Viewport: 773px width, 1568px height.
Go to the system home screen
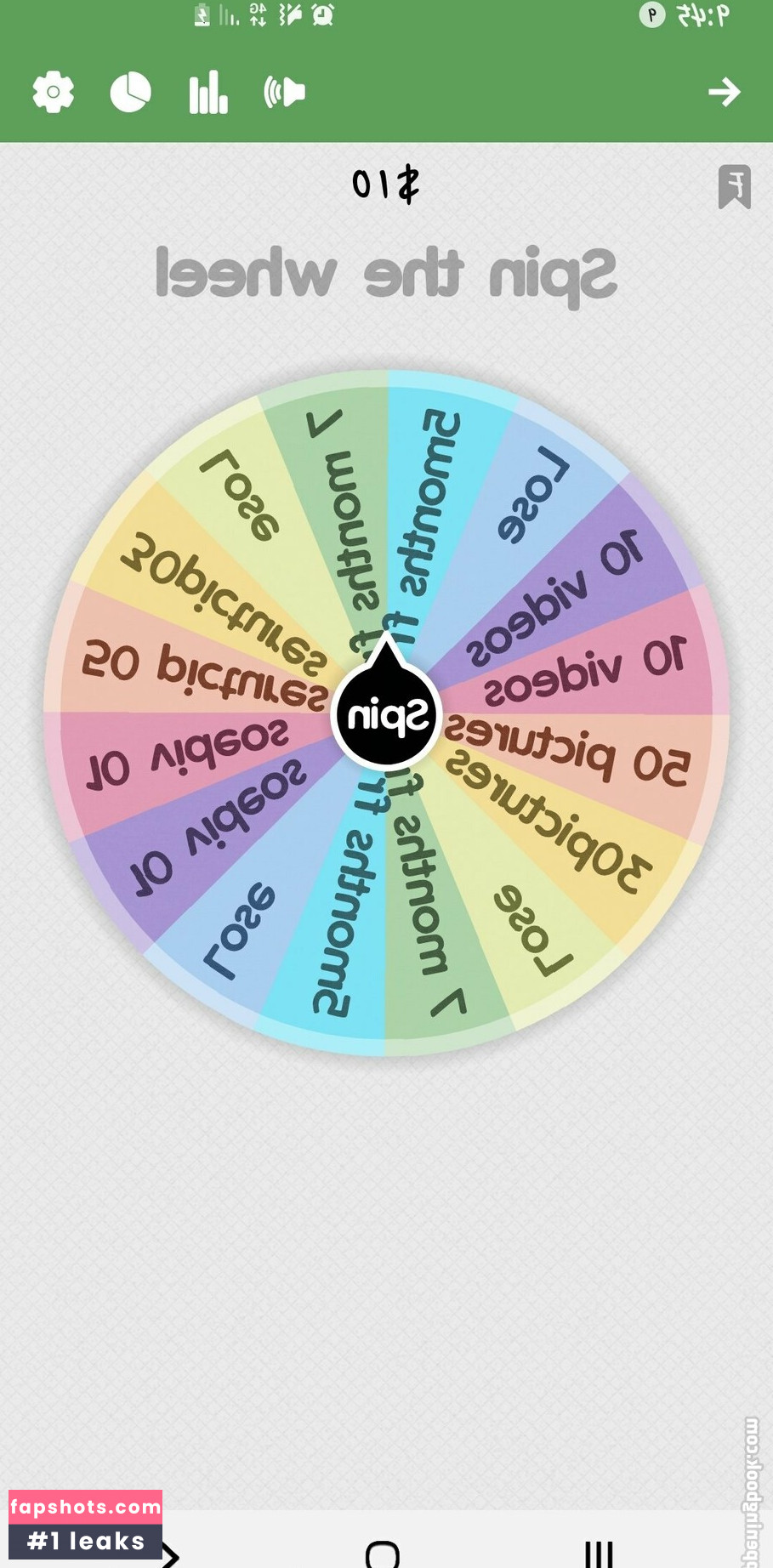383,1553
